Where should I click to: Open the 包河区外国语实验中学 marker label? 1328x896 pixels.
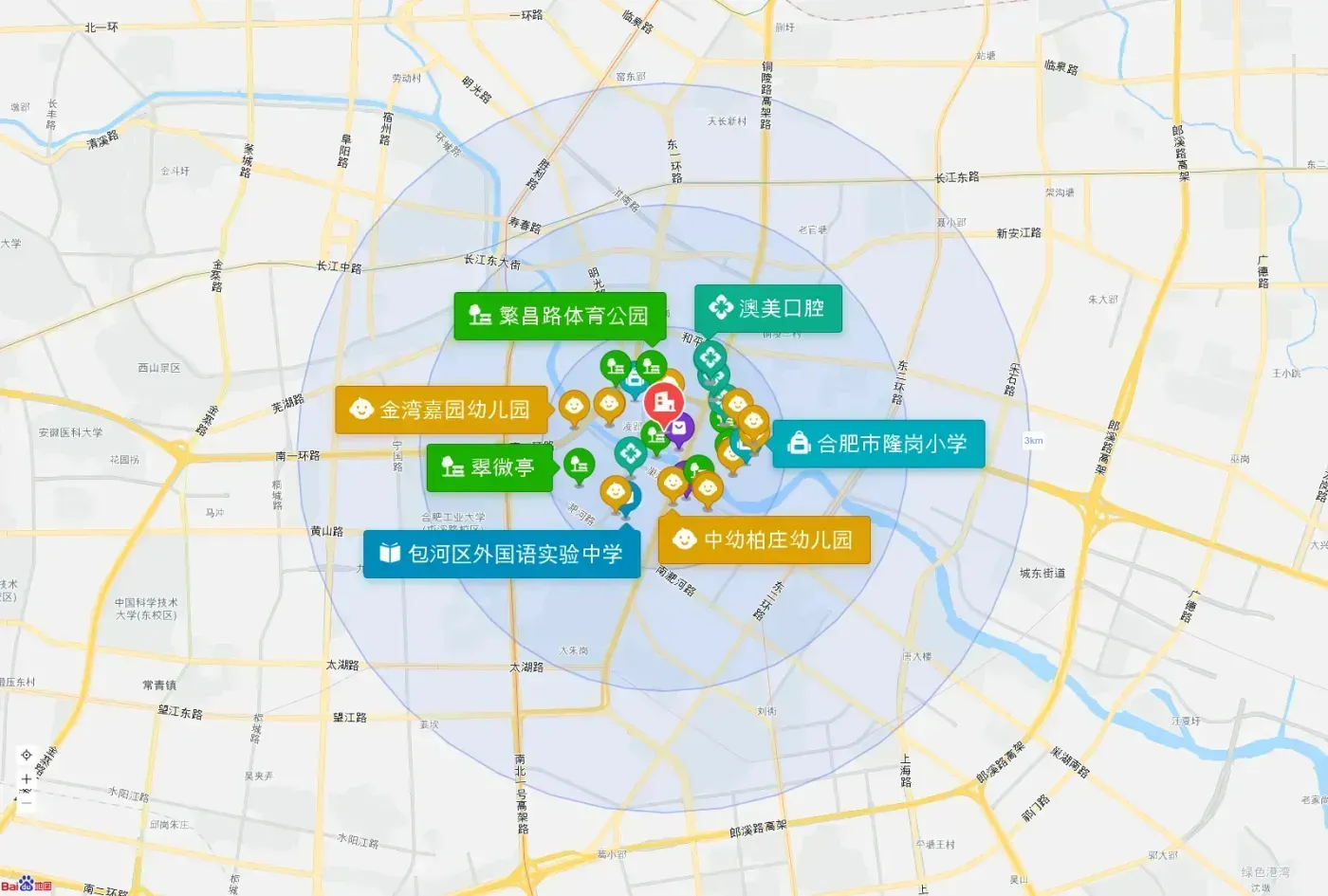502,554
